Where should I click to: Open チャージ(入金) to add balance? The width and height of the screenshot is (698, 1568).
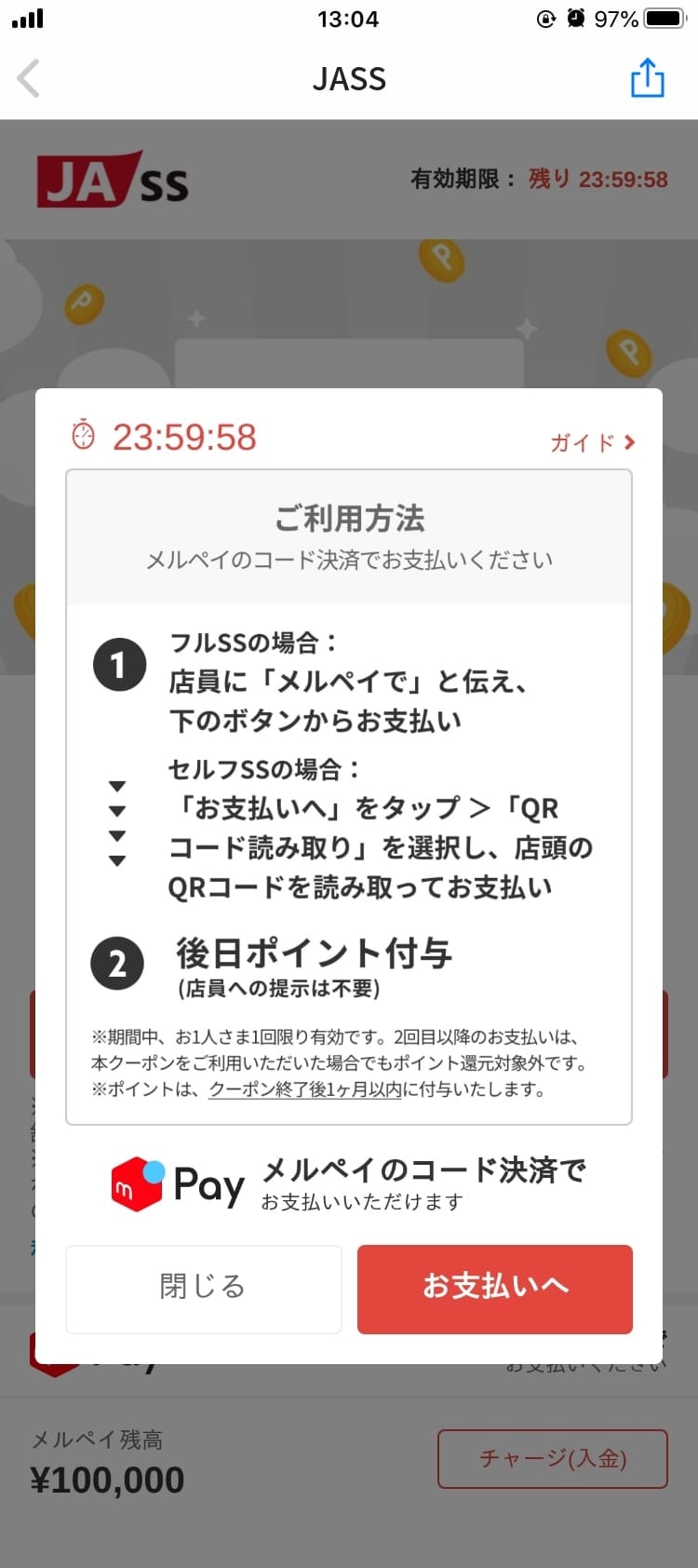tap(553, 1458)
